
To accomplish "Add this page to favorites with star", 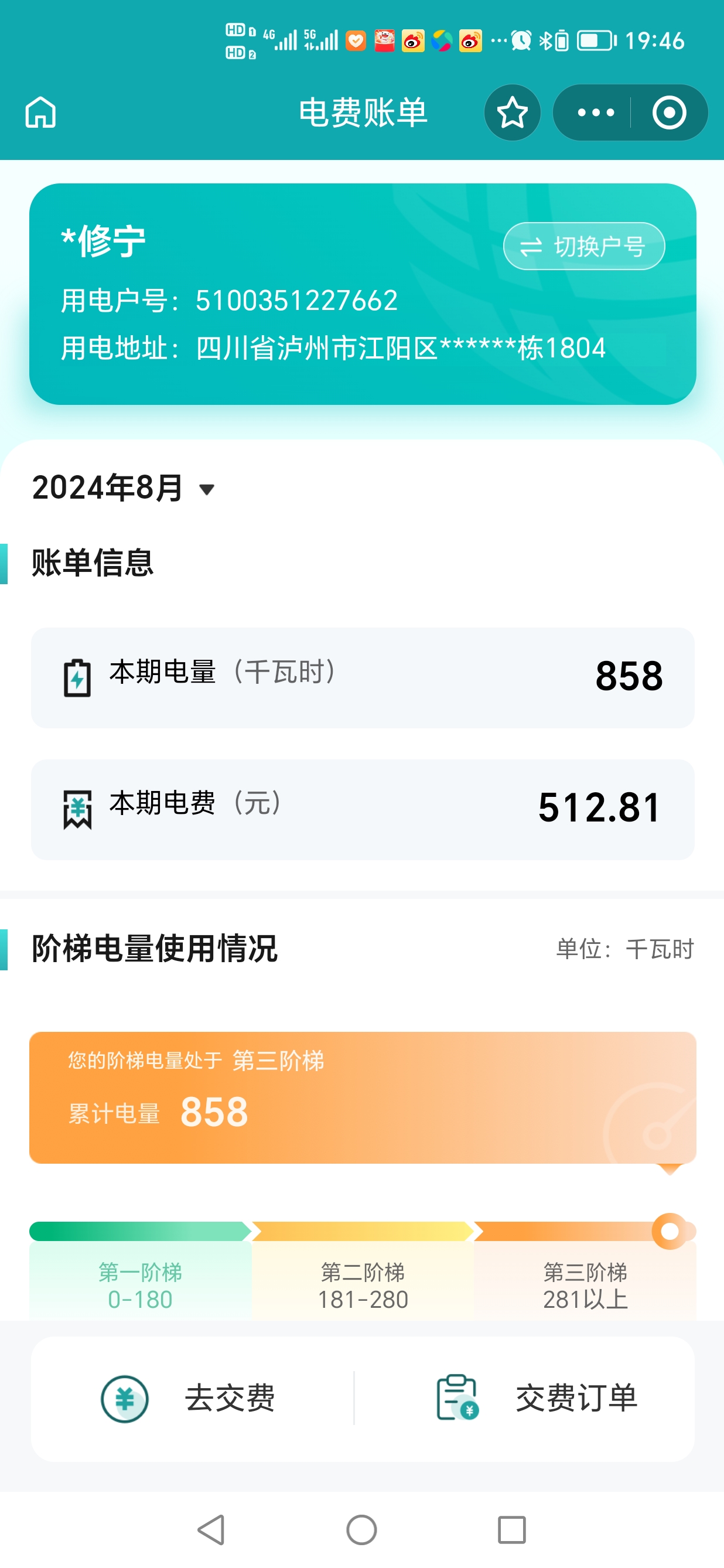I will (512, 113).
